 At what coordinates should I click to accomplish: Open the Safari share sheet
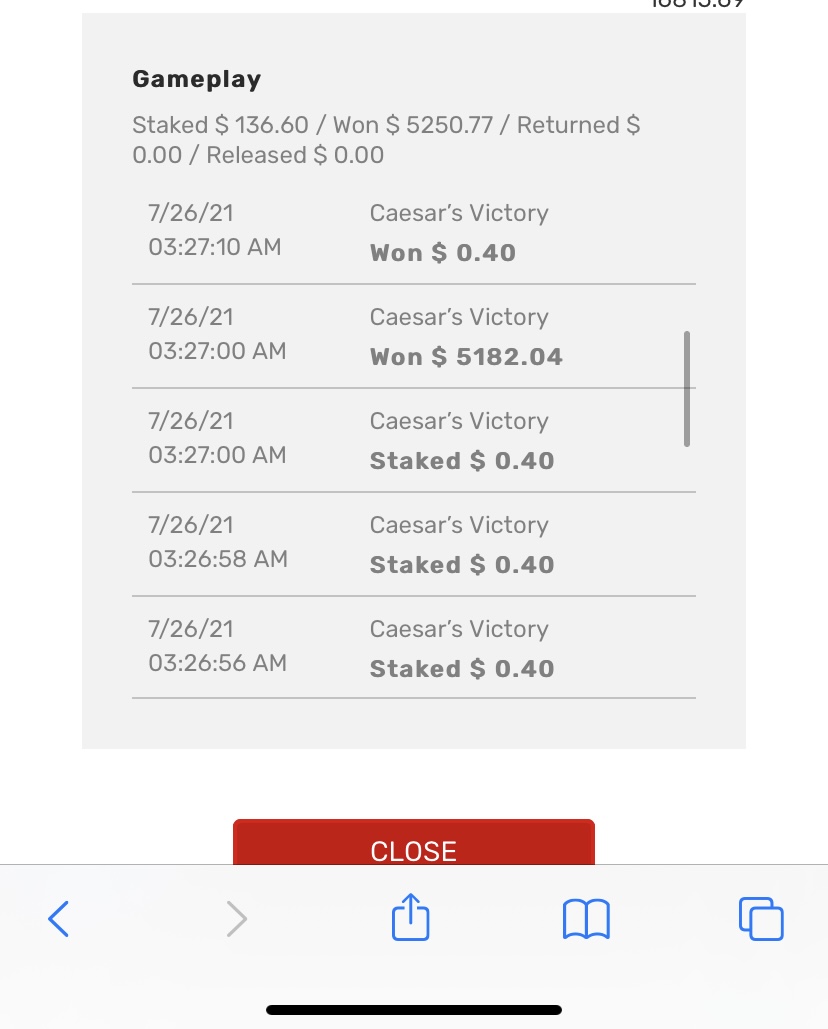411,918
